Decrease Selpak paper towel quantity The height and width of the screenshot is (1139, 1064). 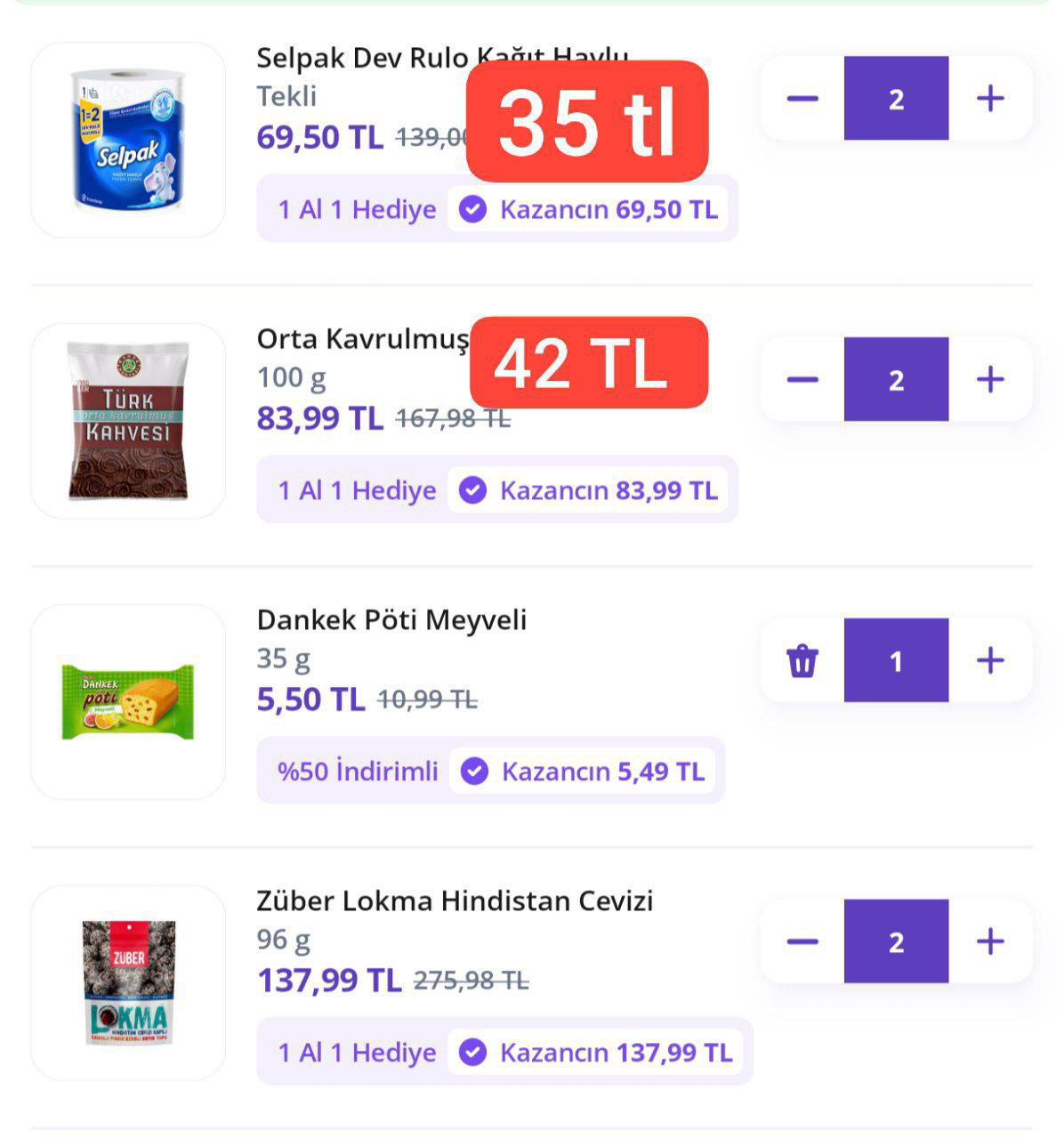coord(802,98)
